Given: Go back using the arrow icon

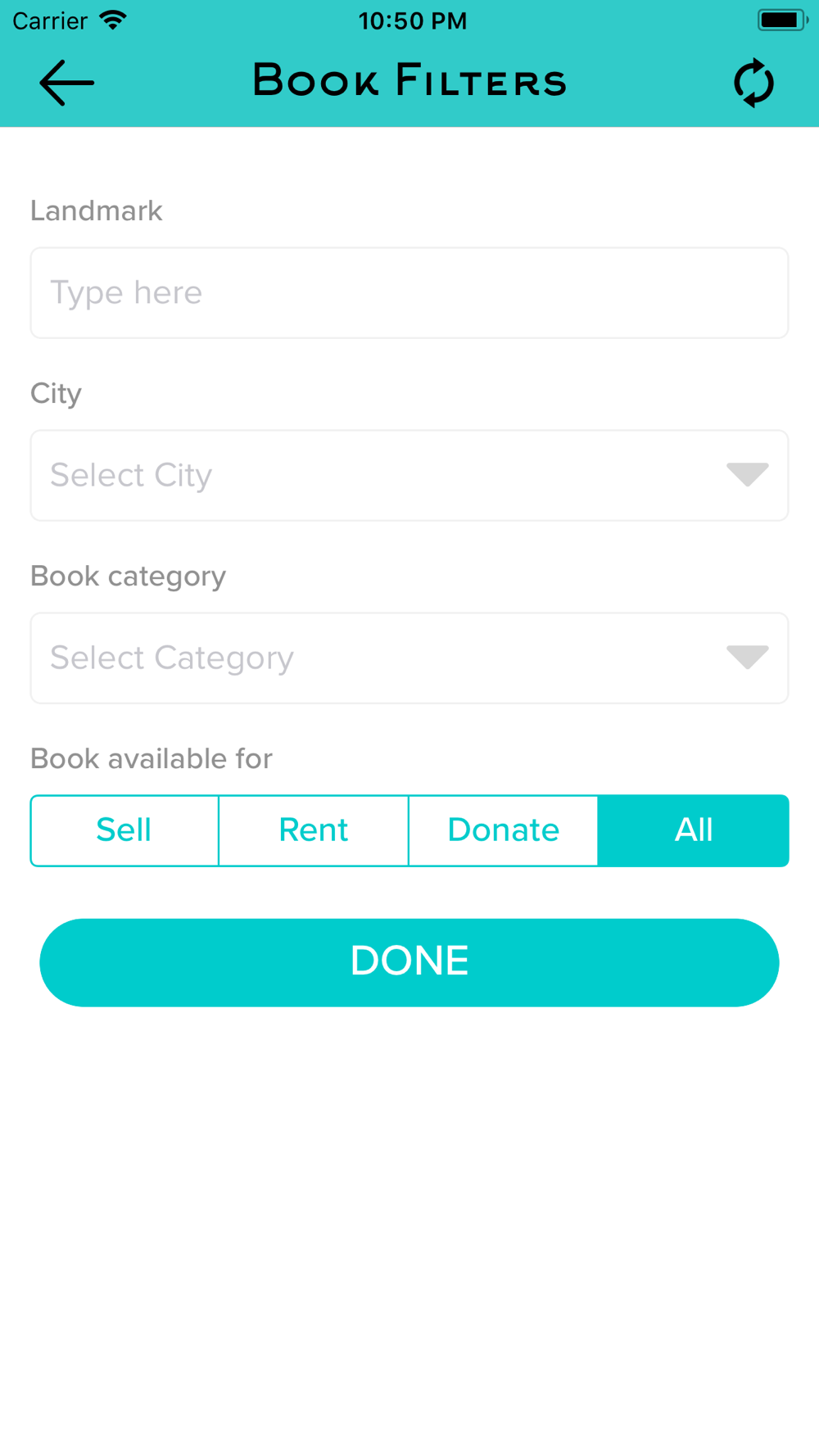Looking at the screenshot, I should click(x=66, y=83).
